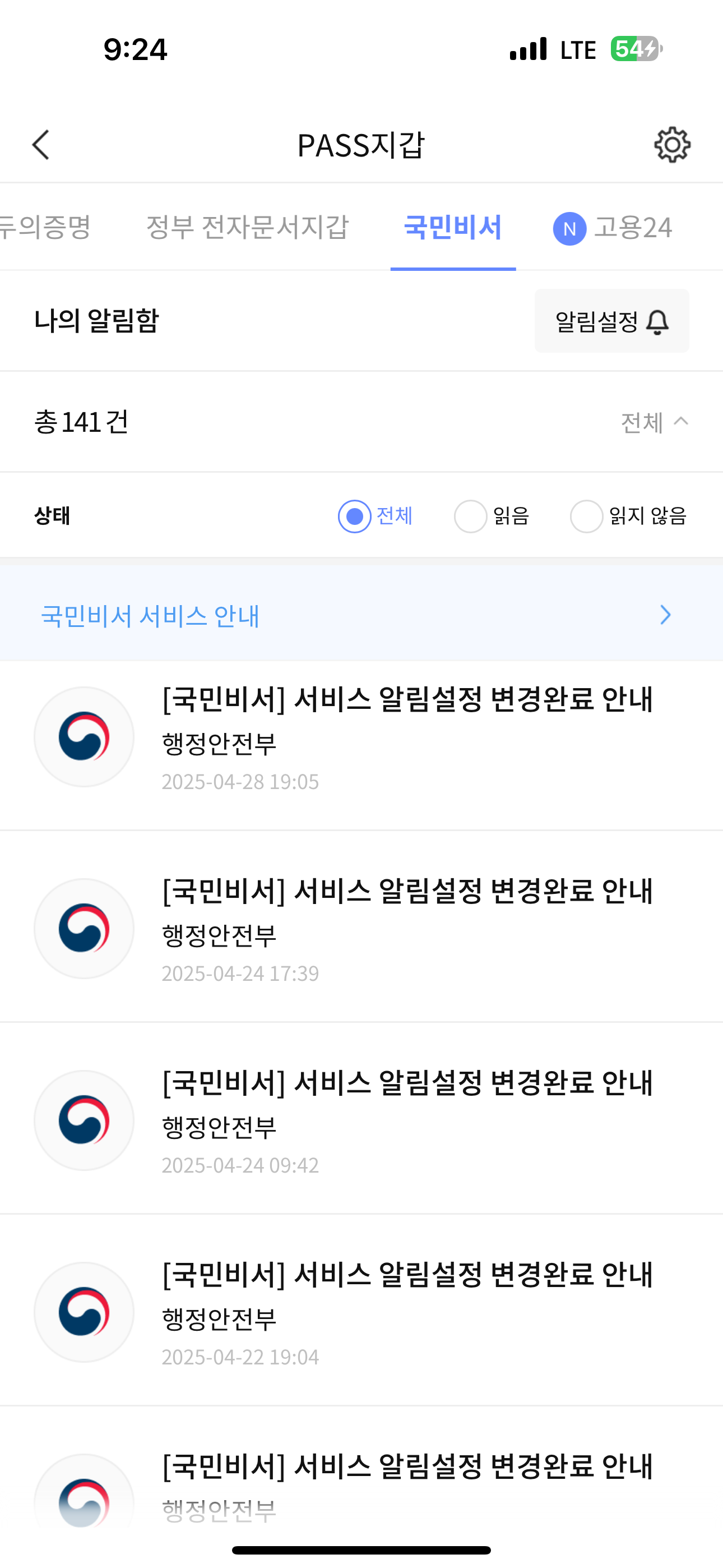Select the 전체 status radio button

coord(355,516)
